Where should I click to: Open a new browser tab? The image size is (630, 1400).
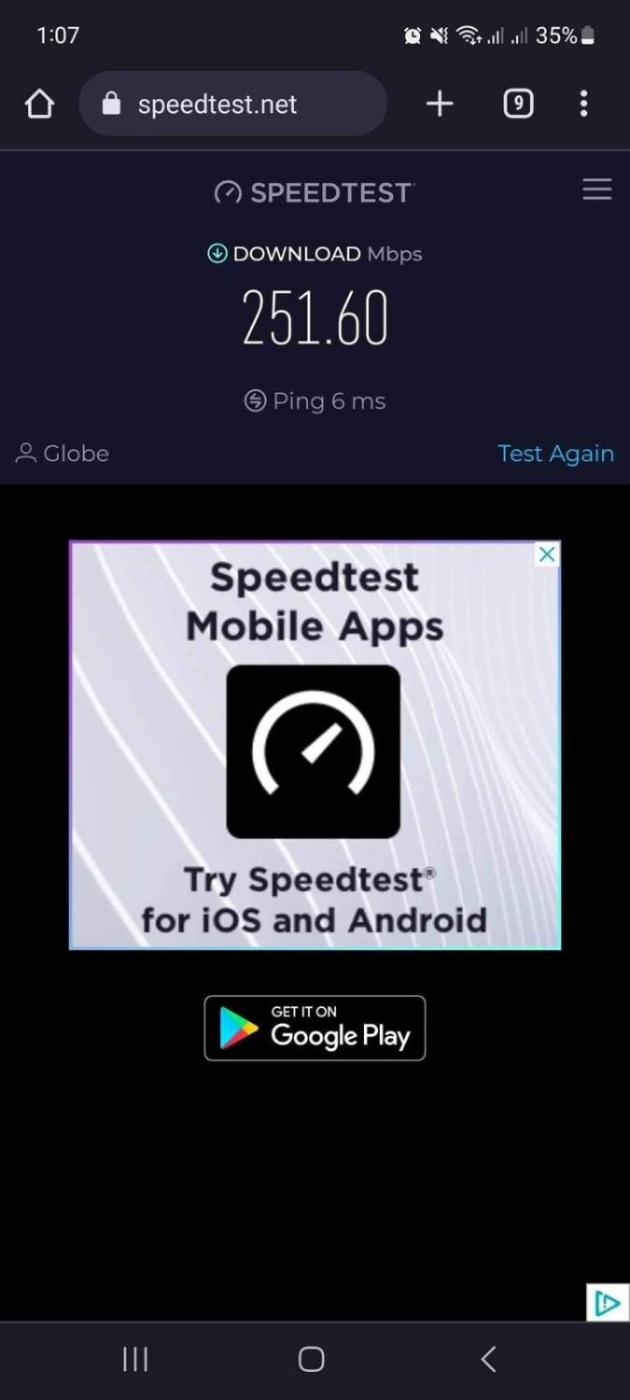click(440, 103)
